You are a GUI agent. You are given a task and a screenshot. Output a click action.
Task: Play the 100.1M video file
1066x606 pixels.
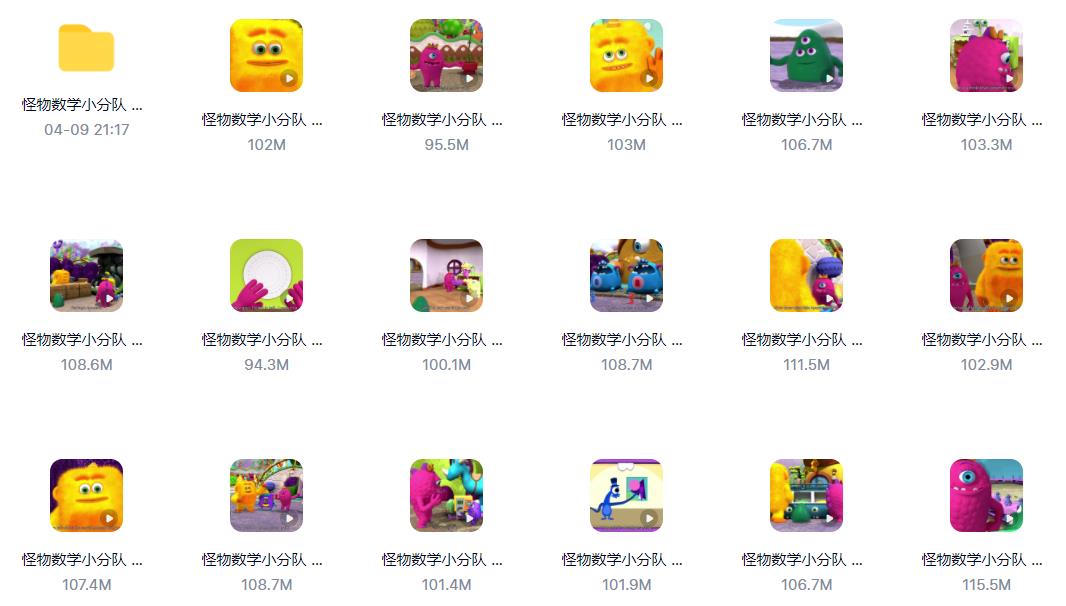(446, 276)
